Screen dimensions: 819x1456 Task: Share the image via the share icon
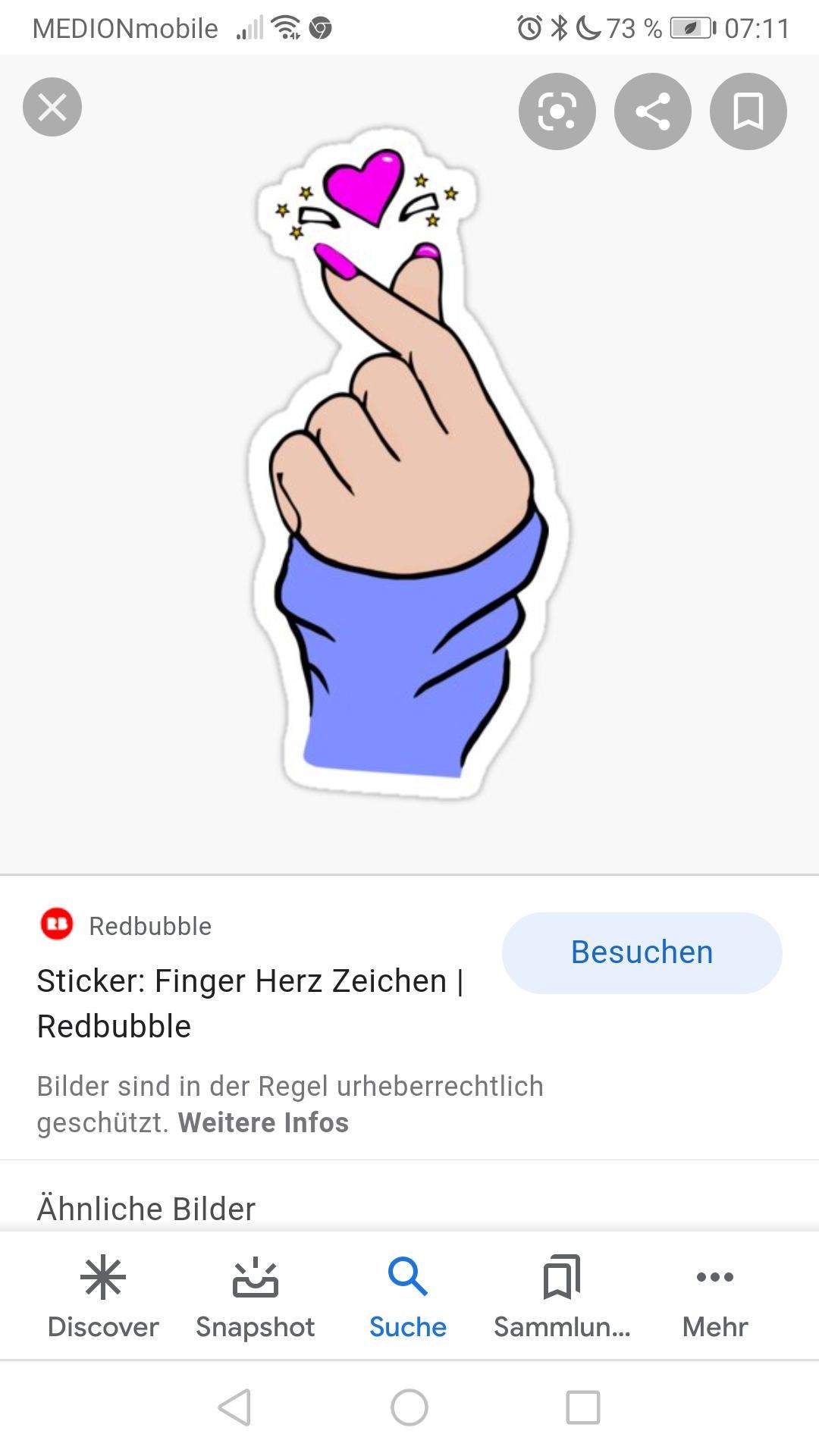pos(653,111)
